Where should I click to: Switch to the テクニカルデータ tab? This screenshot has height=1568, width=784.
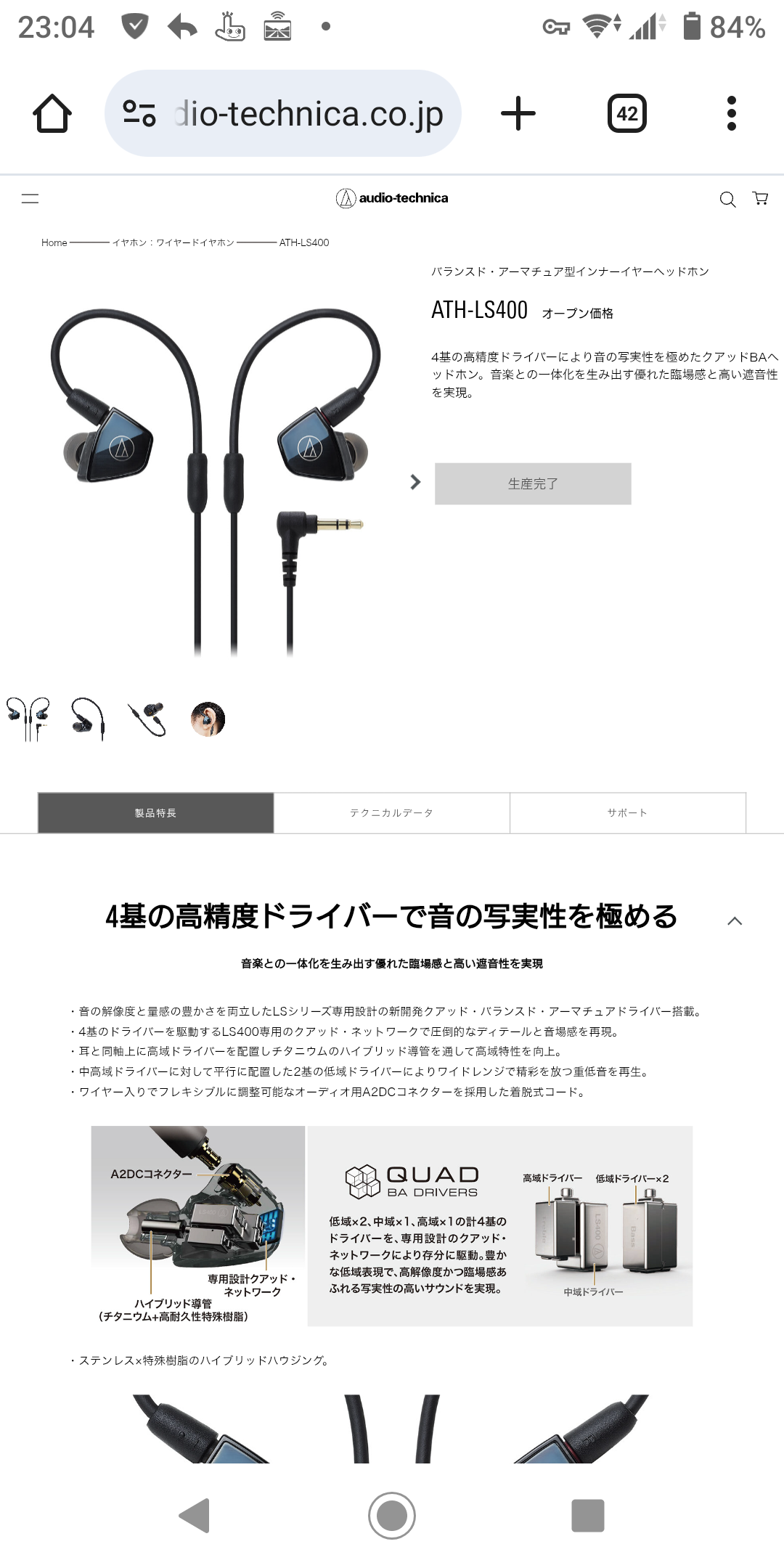click(391, 813)
